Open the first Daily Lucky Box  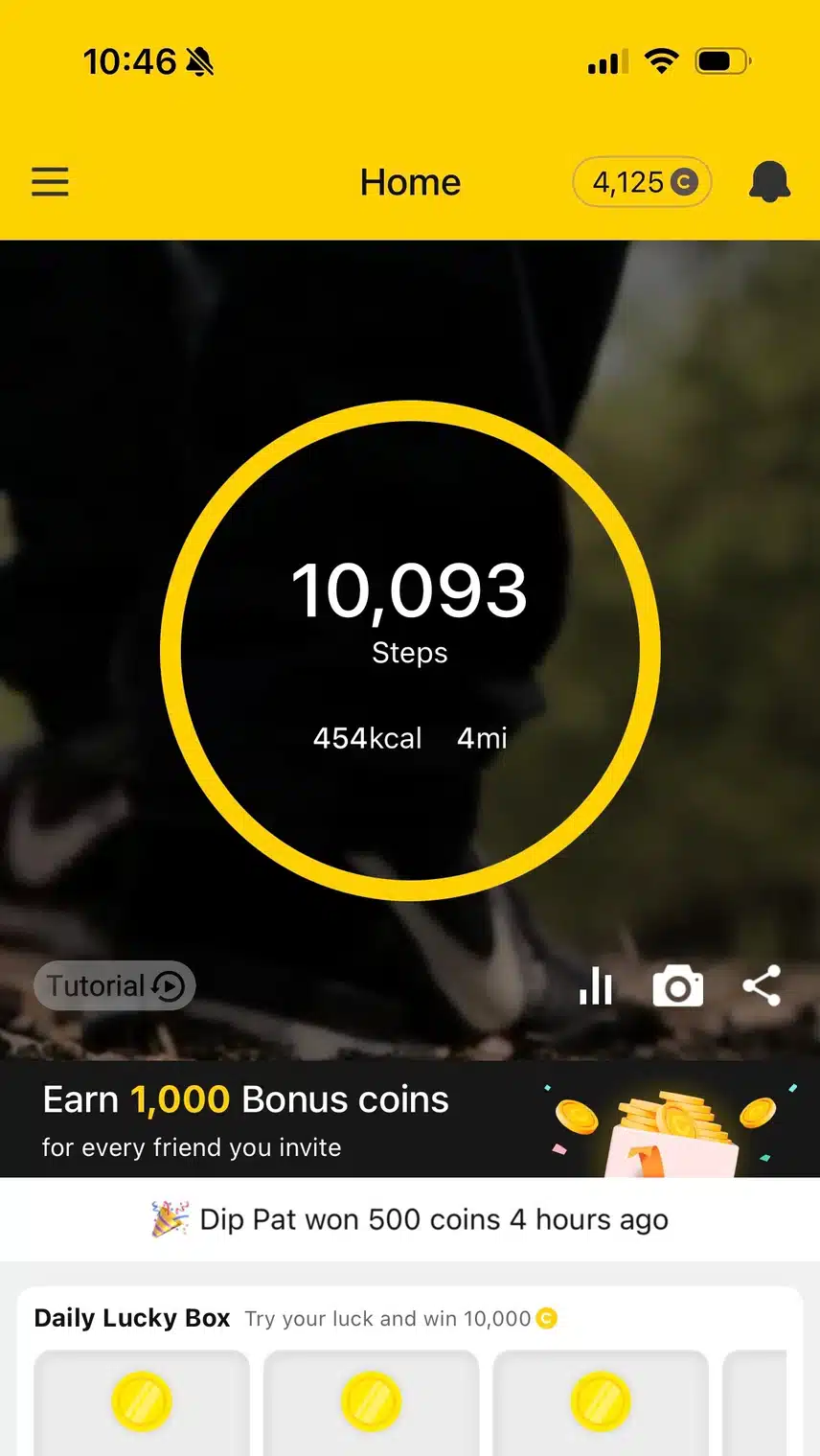(142, 1402)
